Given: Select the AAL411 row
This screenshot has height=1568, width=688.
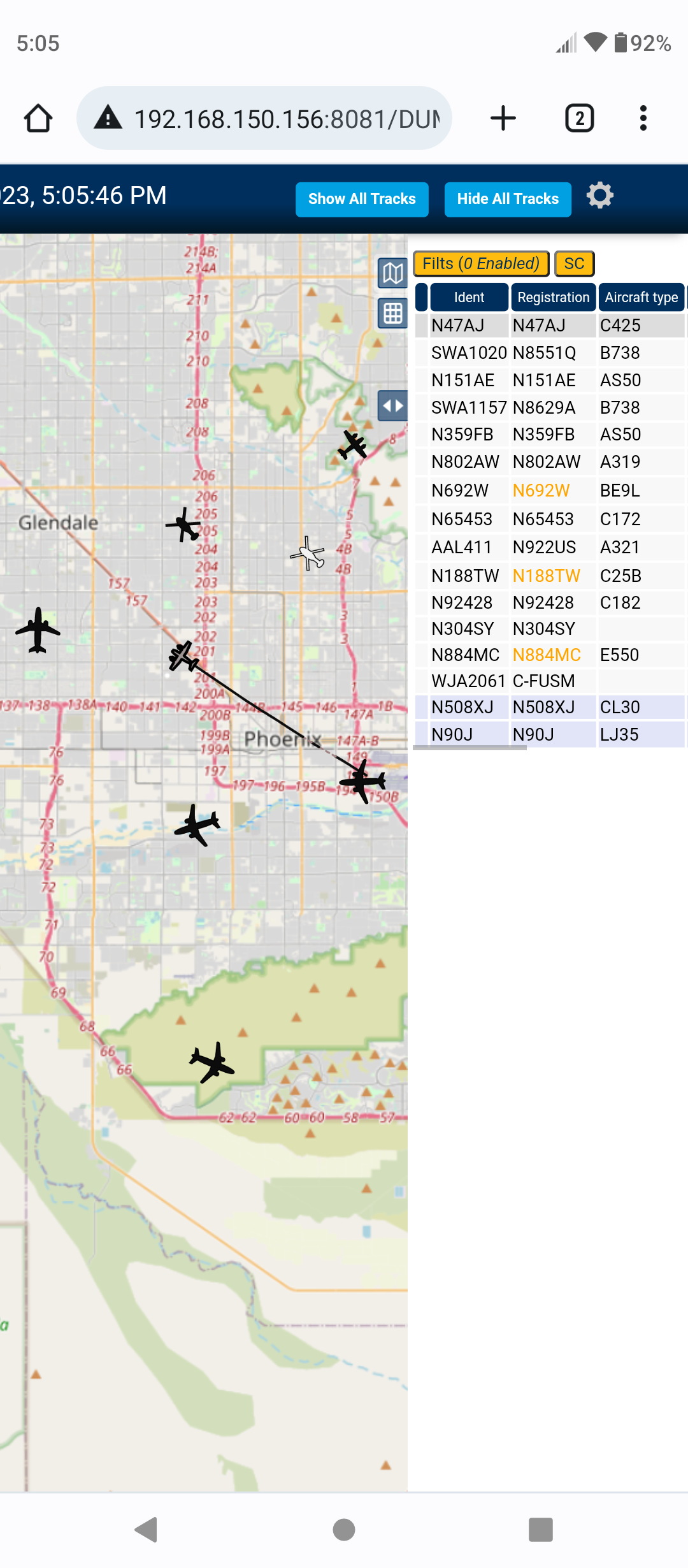Looking at the screenshot, I should click(x=550, y=547).
